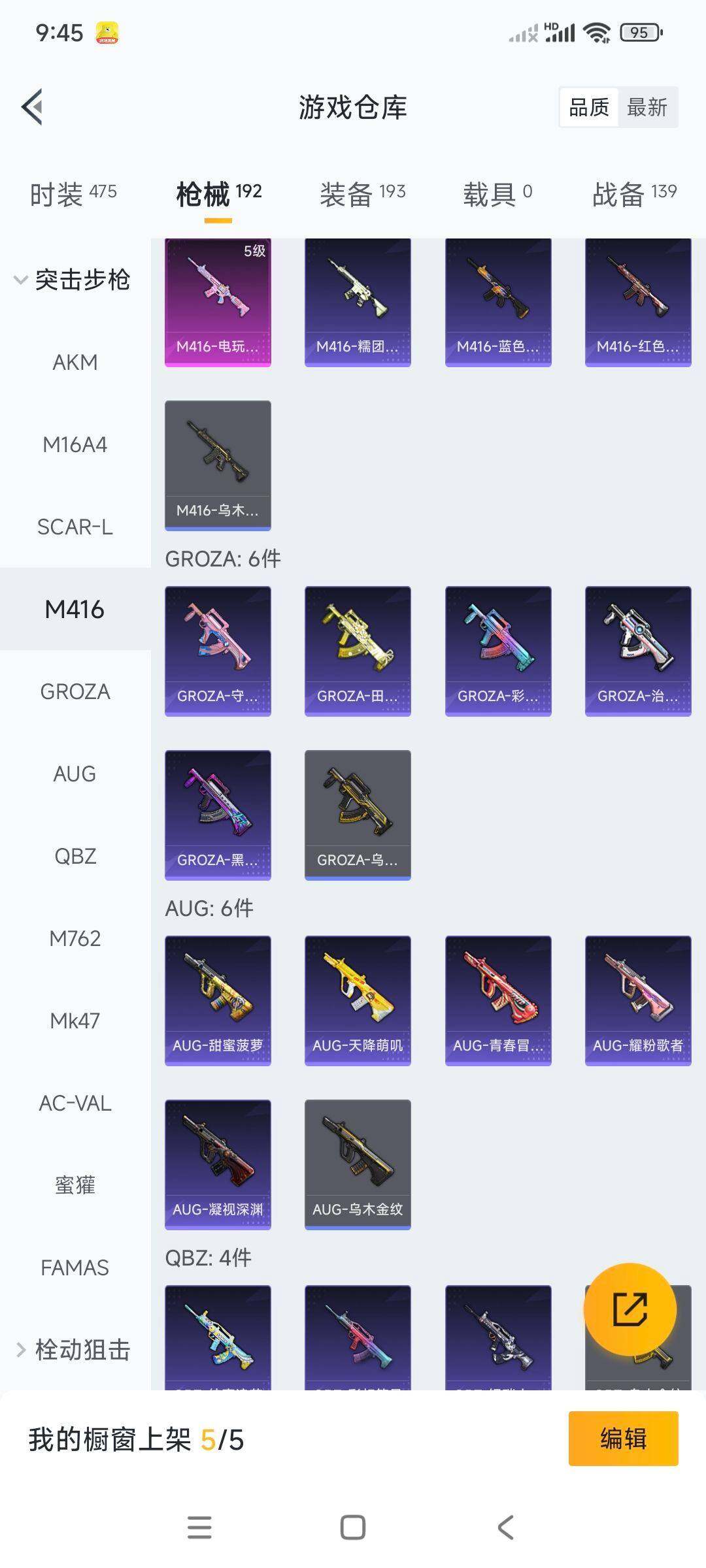Collapse the 突击步枪 category
This screenshot has width=706, height=1568.
tap(73, 280)
